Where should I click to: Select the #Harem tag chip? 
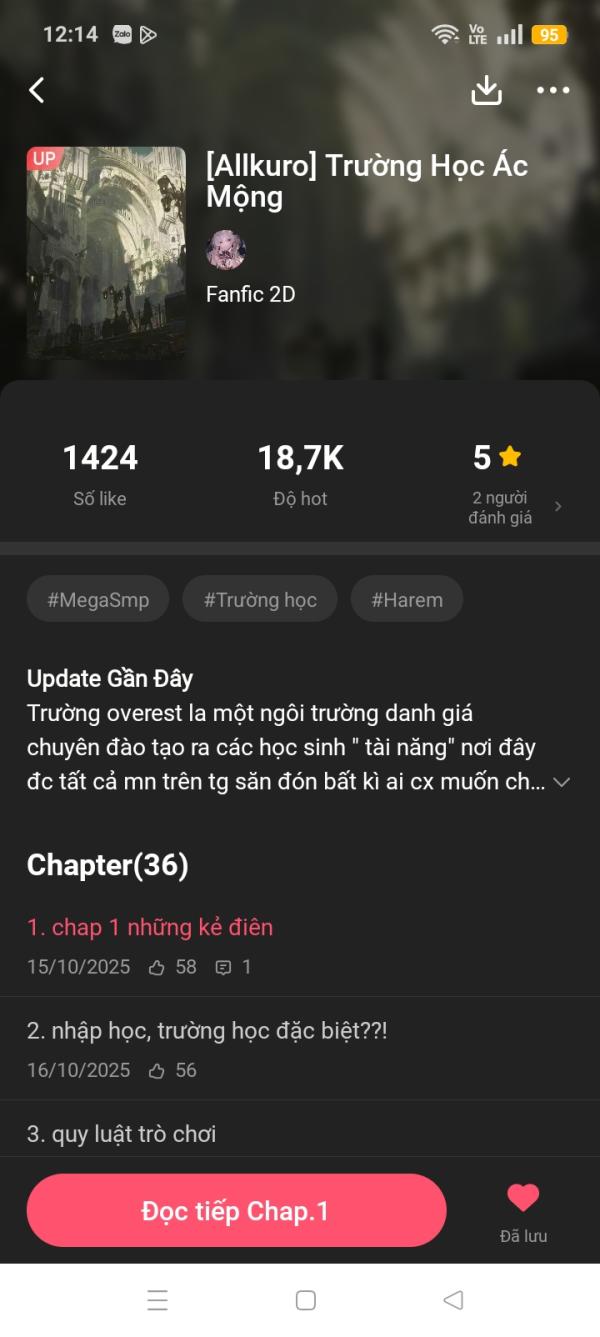click(407, 600)
